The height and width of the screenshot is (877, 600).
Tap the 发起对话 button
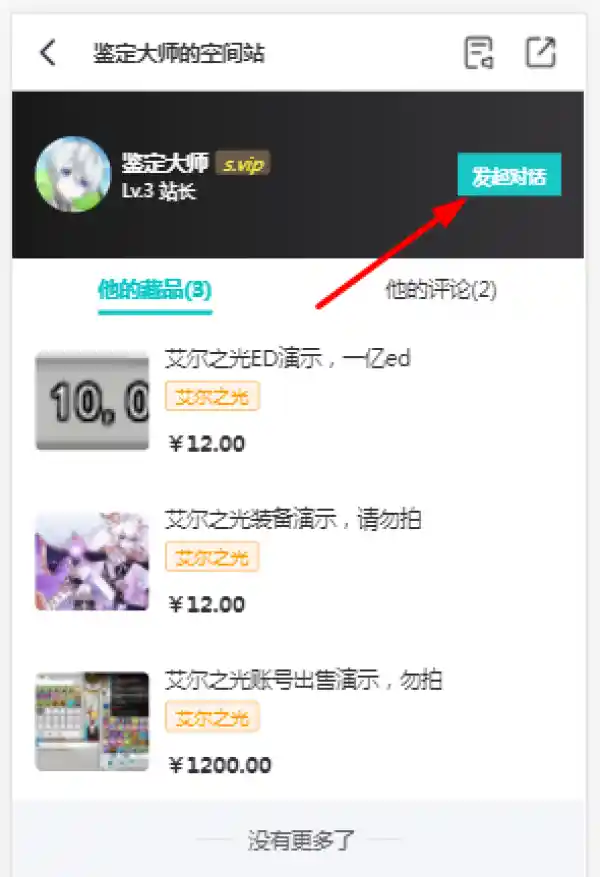509,176
